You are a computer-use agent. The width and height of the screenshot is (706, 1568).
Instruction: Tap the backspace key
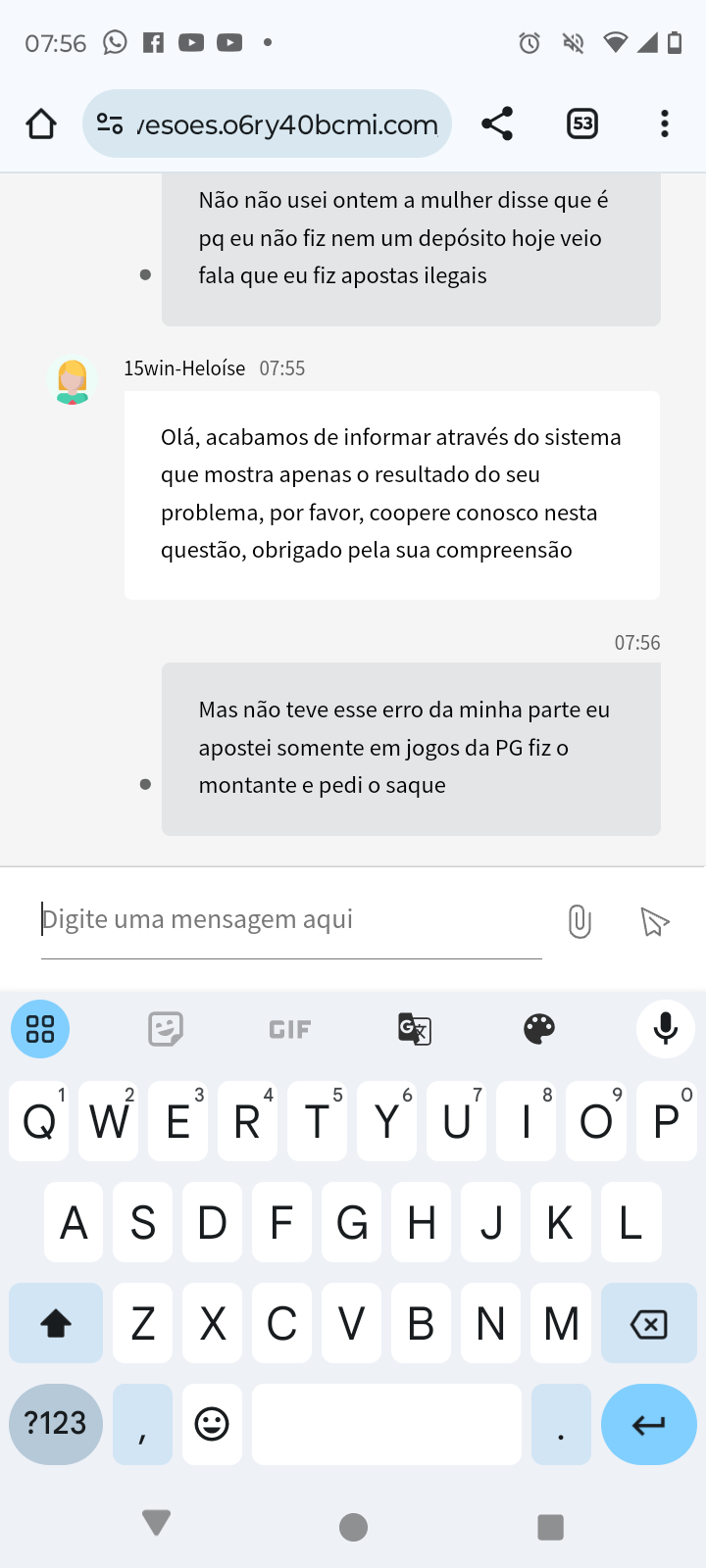click(648, 1324)
